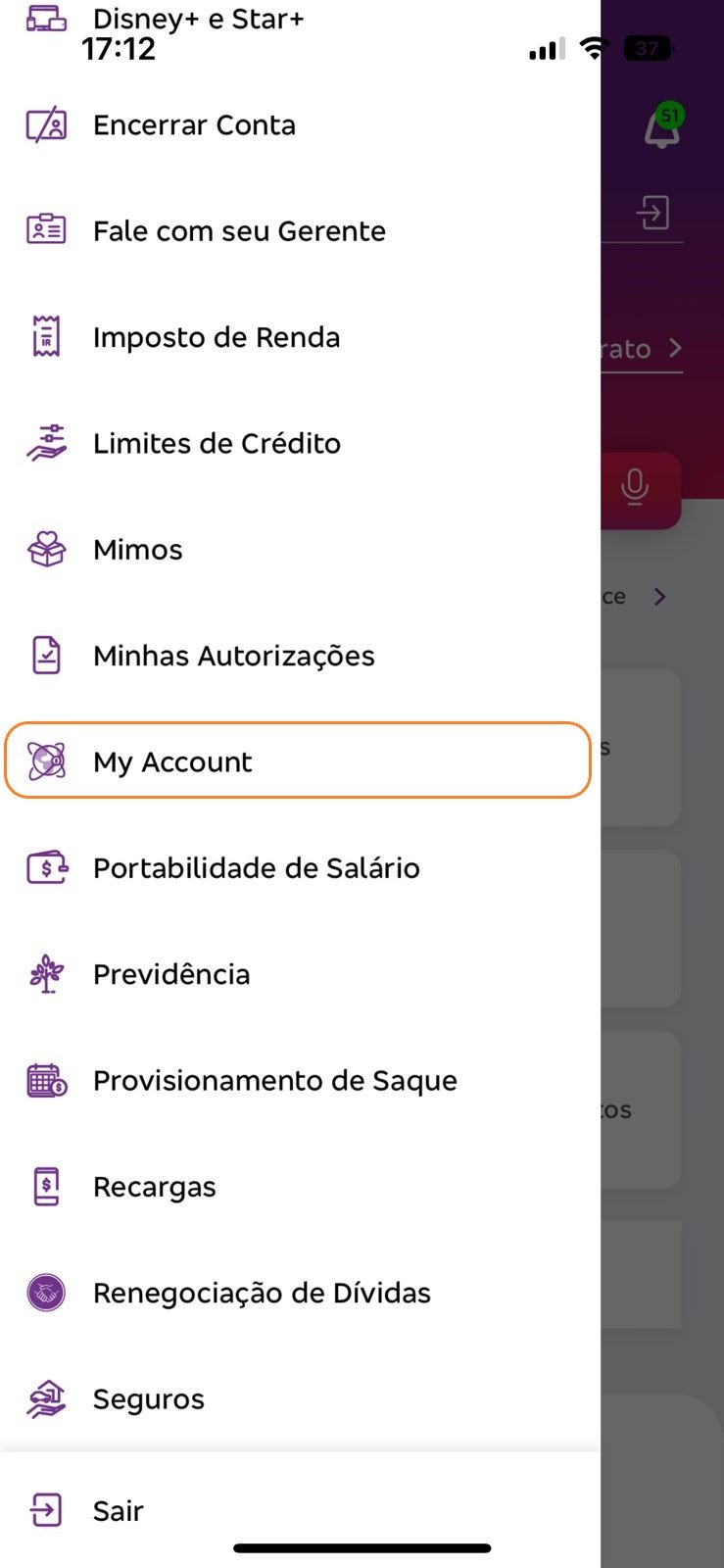Open Disney+ e Star+ menu item
The height and width of the screenshot is (1568, 724).
[299, 19]
